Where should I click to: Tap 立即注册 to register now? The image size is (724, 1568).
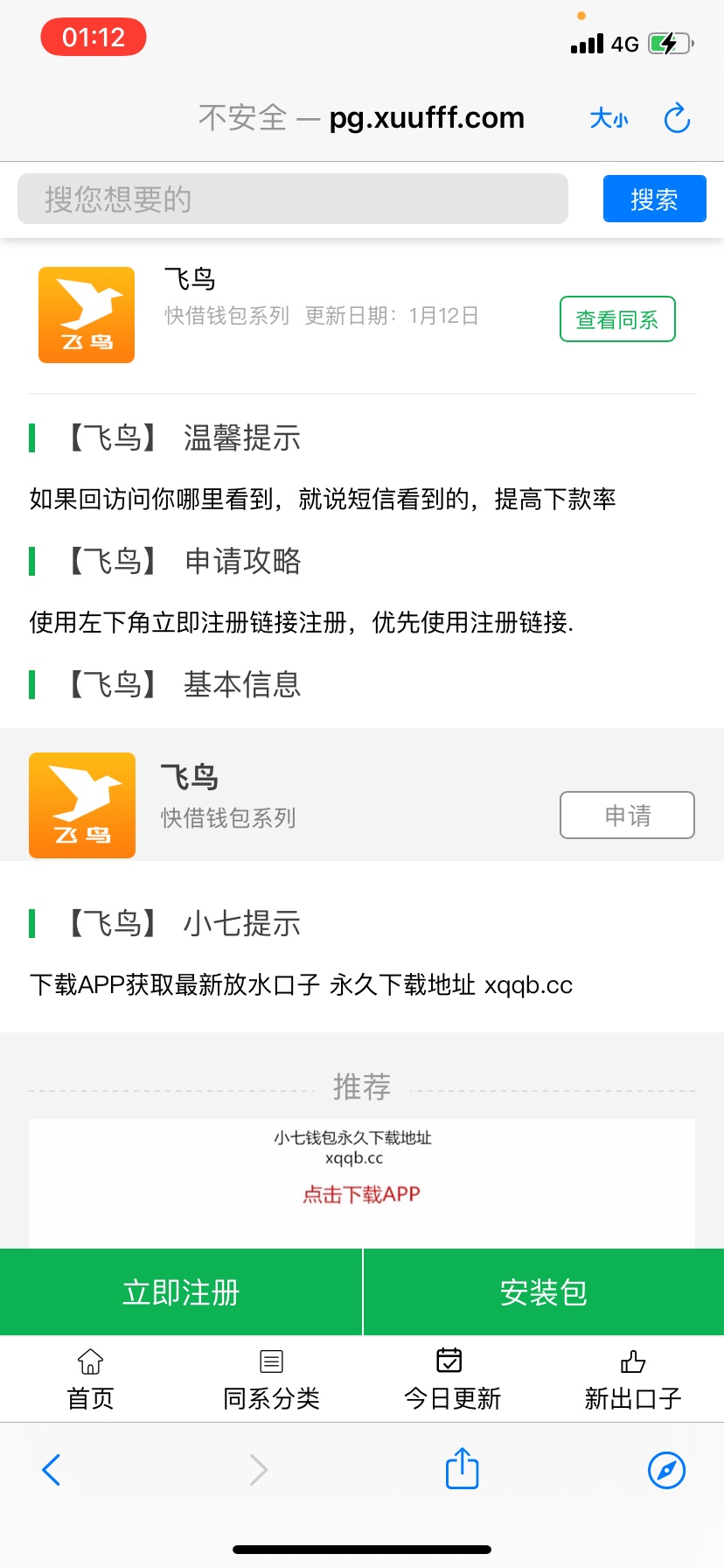[181, 1292]
